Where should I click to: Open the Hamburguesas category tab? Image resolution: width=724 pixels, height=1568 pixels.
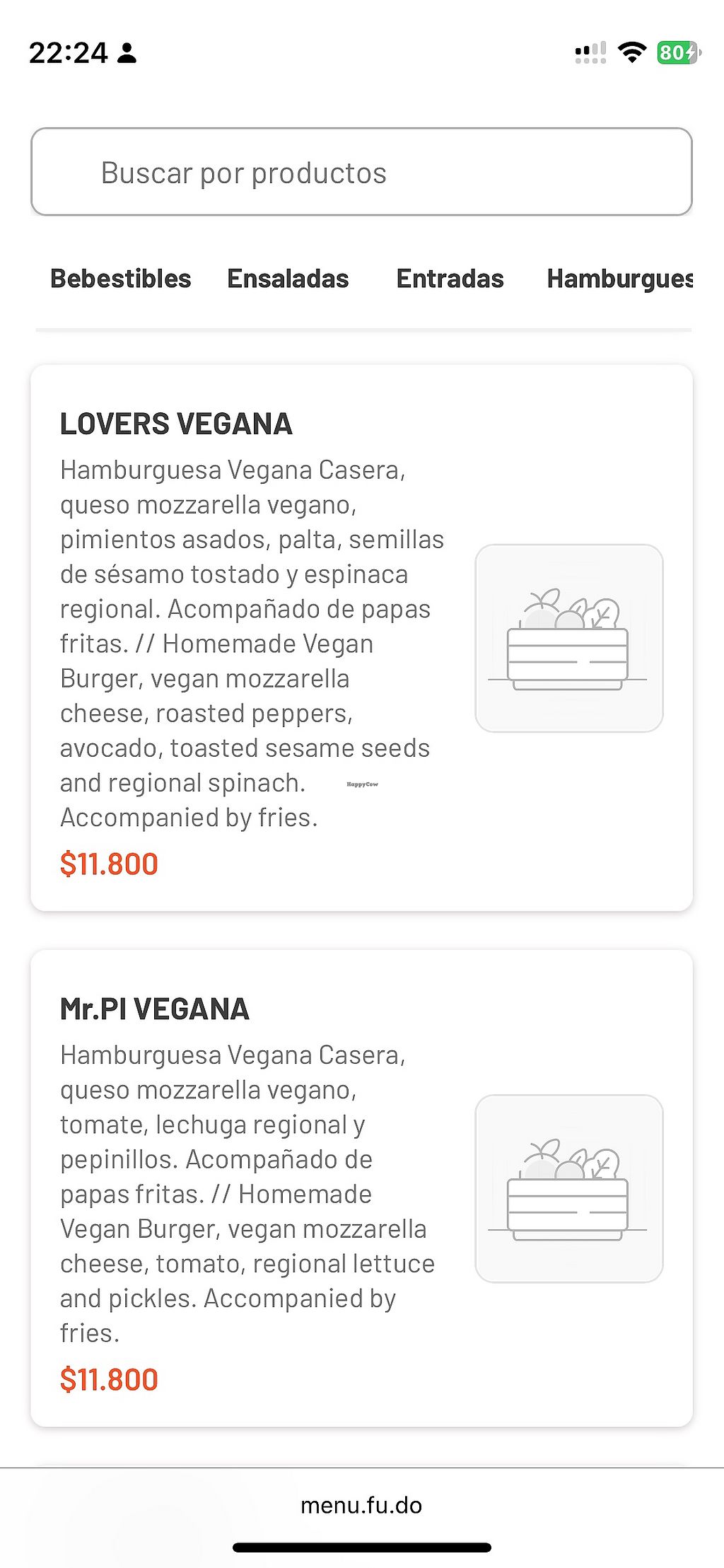coord(619,279)
